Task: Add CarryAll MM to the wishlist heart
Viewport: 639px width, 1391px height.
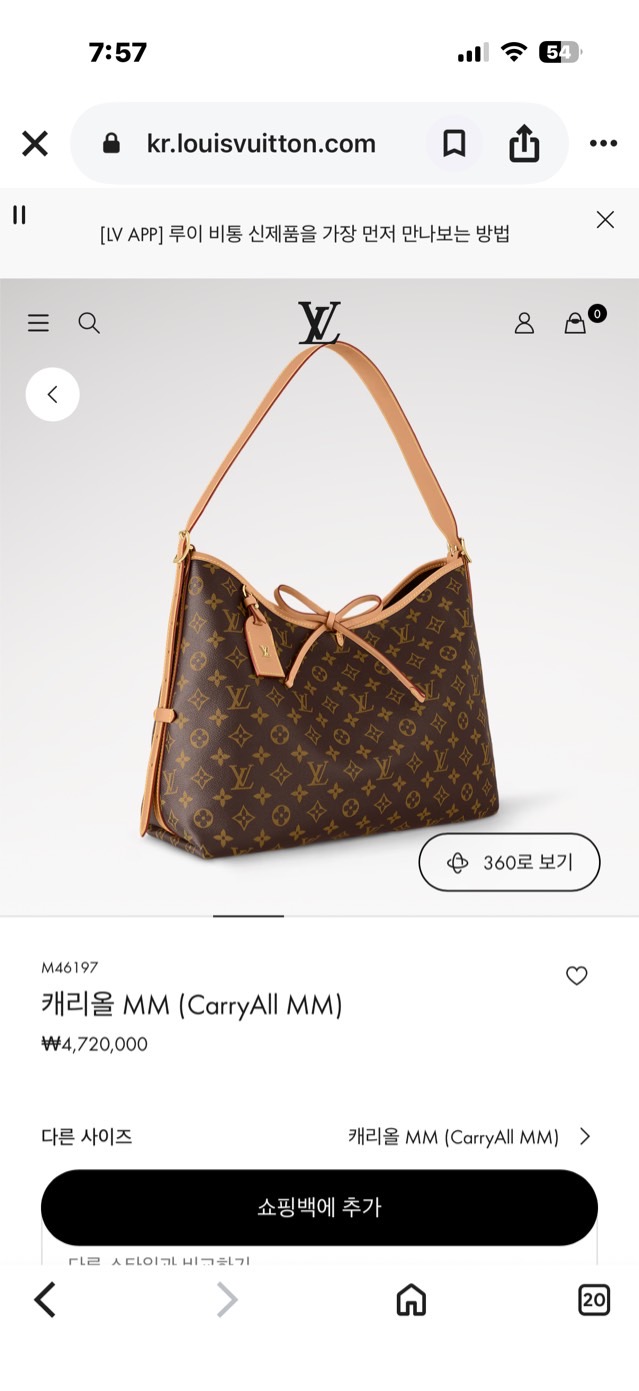Action: click(x=577, y=976)
